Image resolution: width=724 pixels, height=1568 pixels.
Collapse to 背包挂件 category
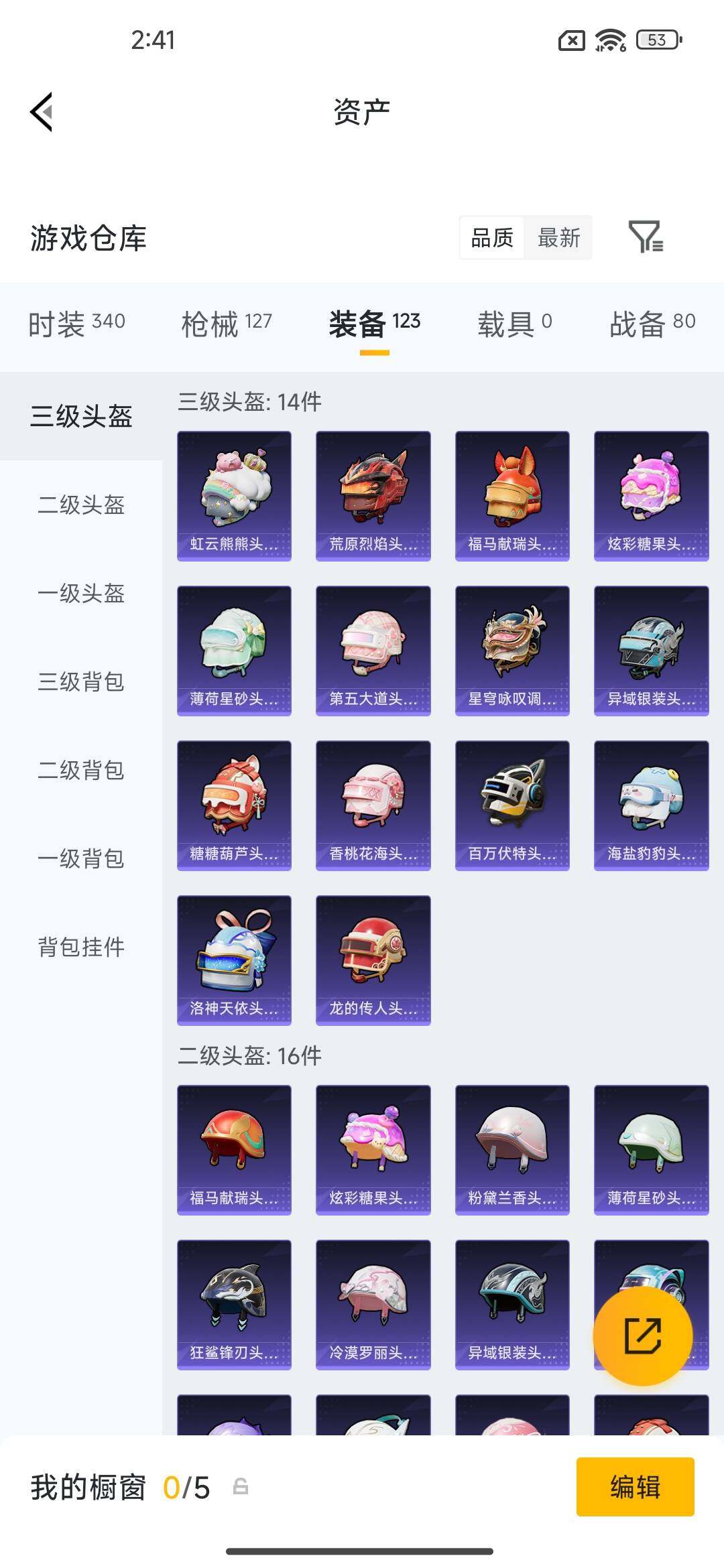coord(80,948)
